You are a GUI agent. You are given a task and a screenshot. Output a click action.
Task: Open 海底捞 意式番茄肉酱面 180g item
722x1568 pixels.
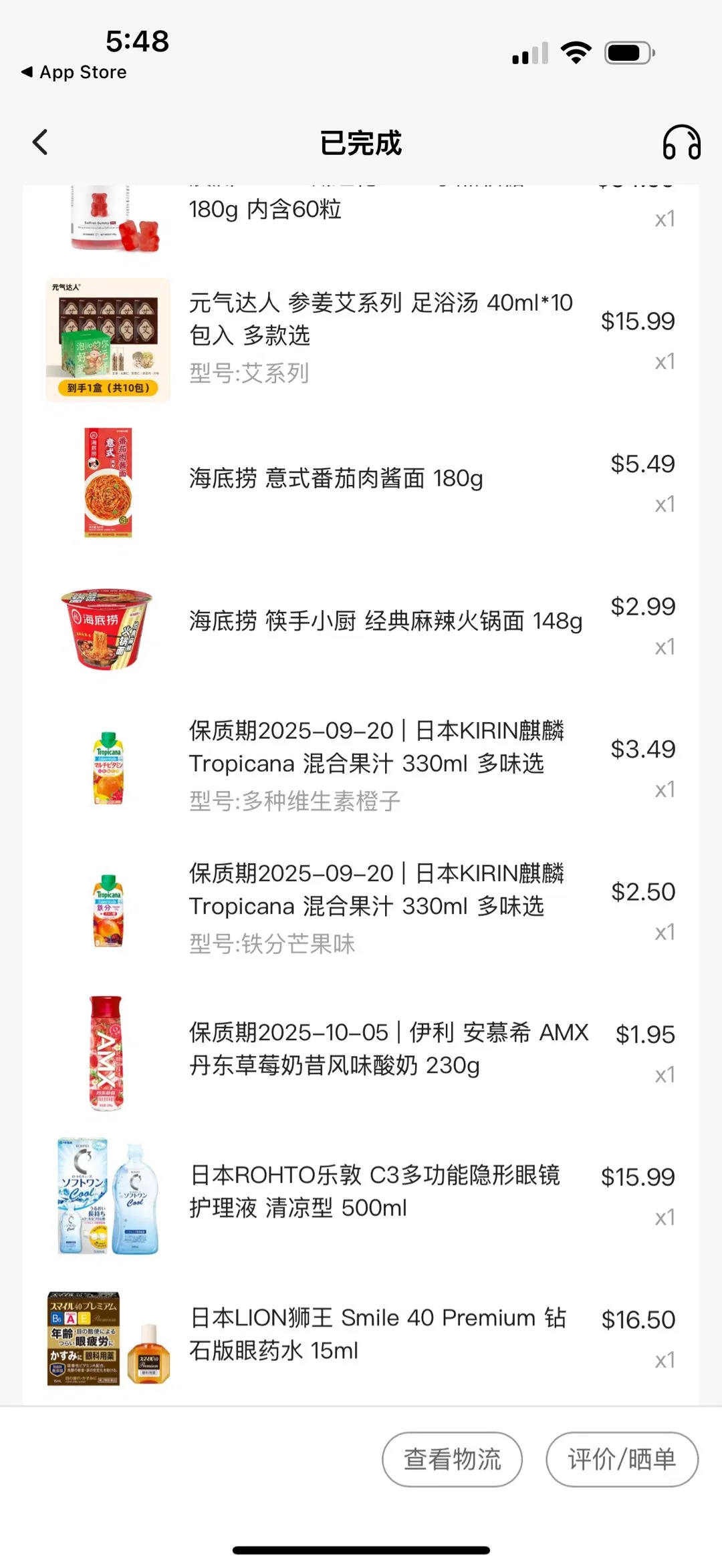click(336, 479)
